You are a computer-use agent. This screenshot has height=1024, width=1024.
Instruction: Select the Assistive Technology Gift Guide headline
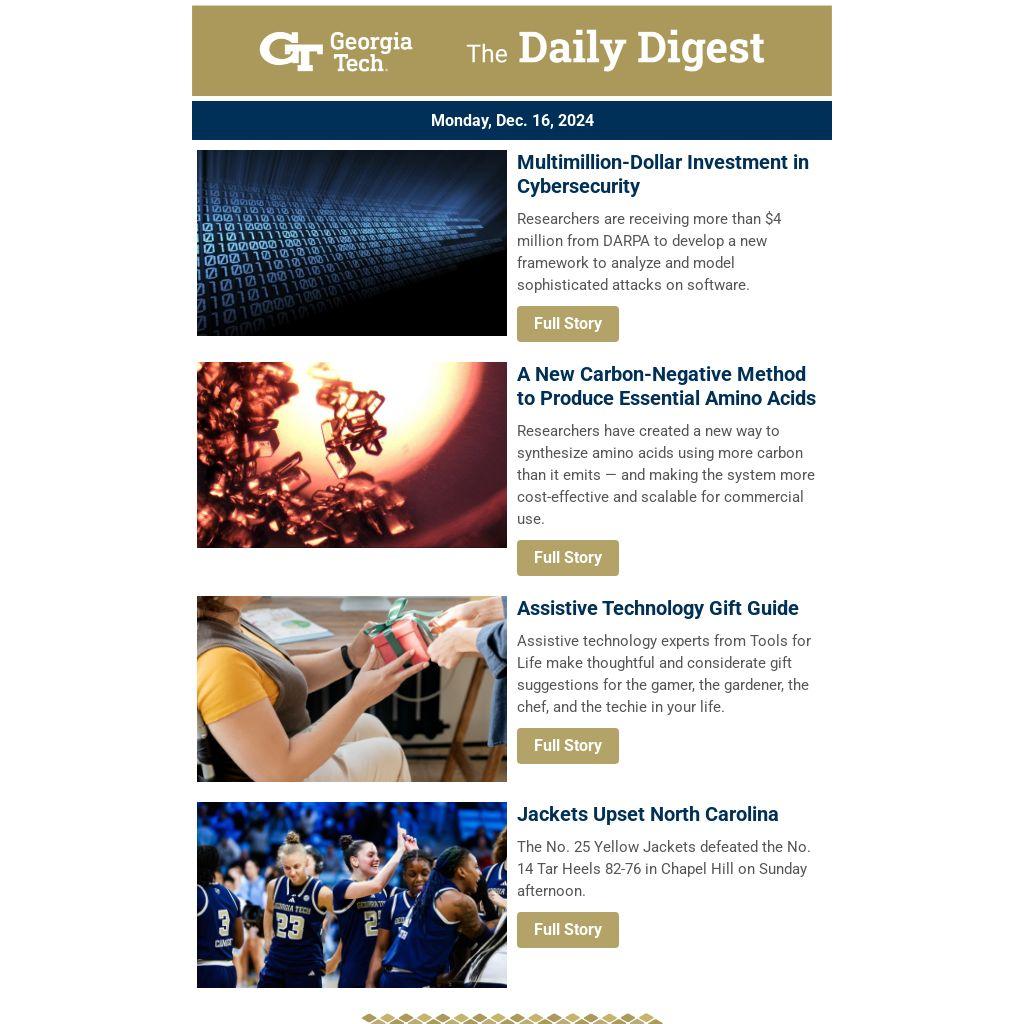(657, 608)
